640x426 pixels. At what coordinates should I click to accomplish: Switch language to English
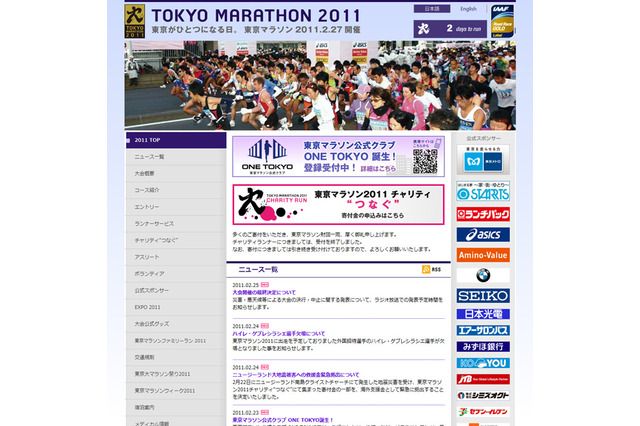click(468, 8)
